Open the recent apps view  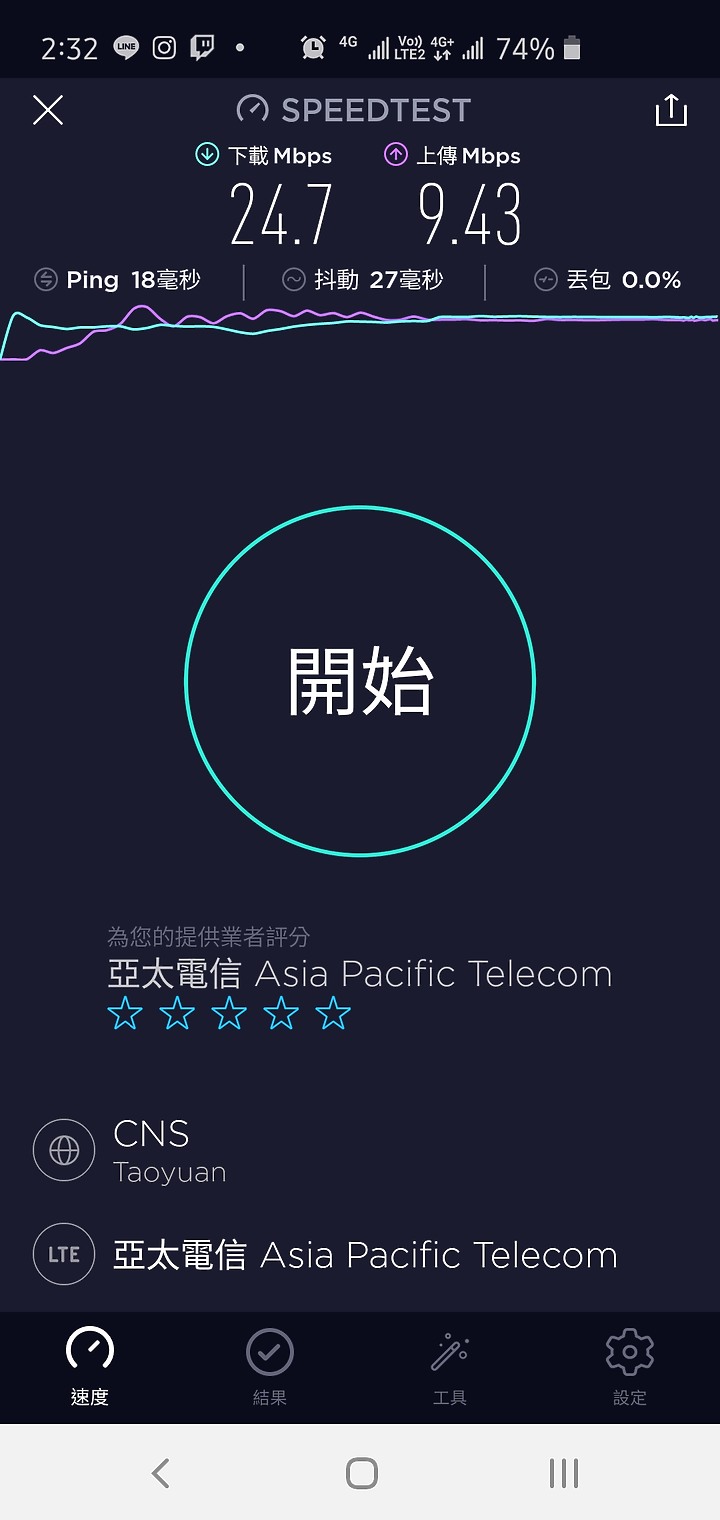pyautogui.click(x=564, y=1473)
